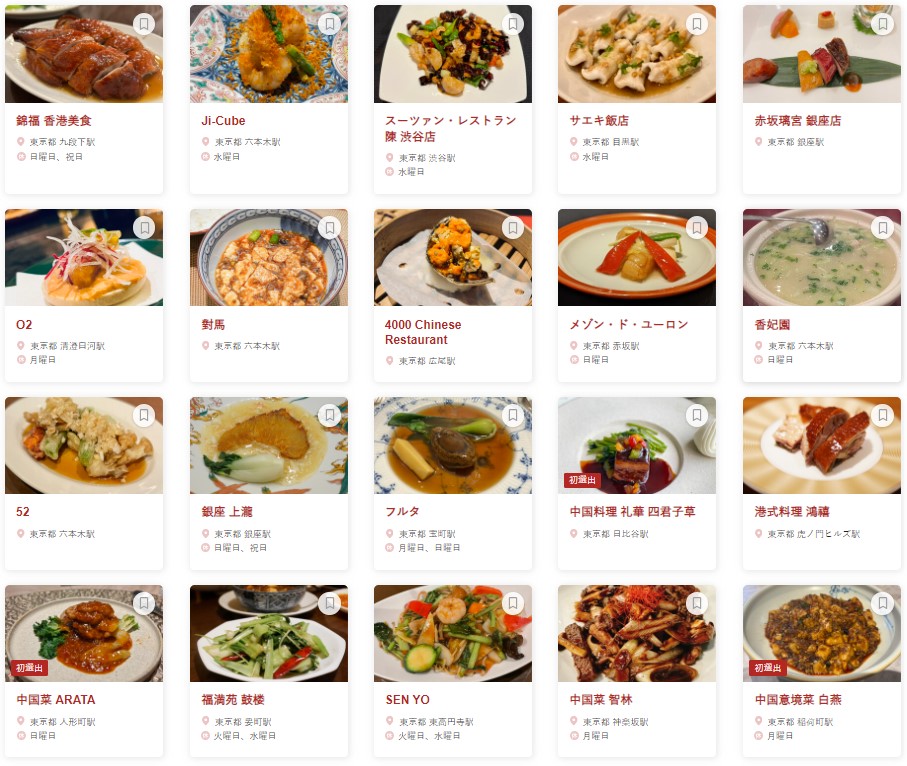Open the Ji-Cube restaurant card

tap(223, 121)
